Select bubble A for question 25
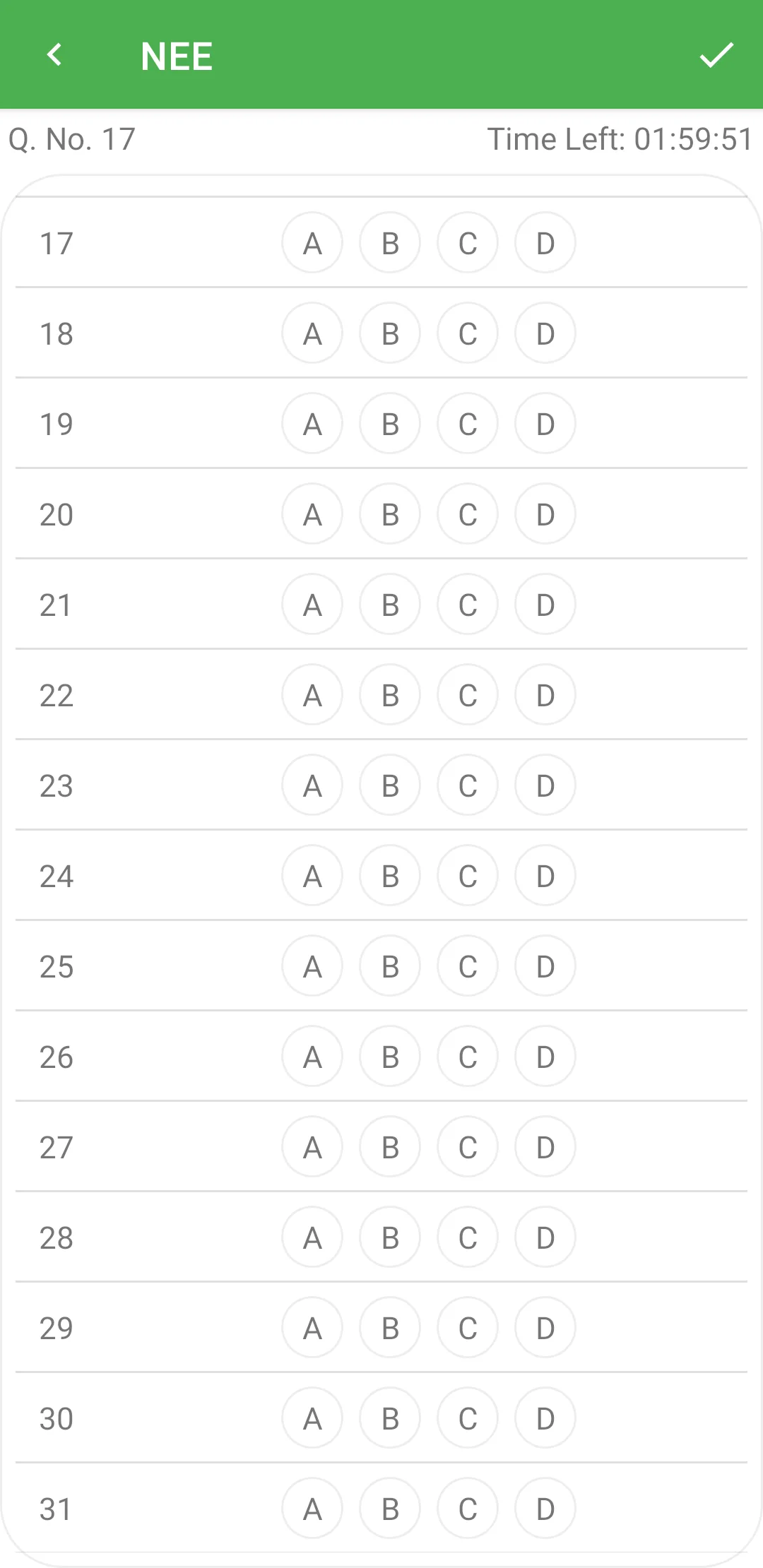Image resolution: width=763 pixels, height=1568 pixels. (x=312, y=966)
